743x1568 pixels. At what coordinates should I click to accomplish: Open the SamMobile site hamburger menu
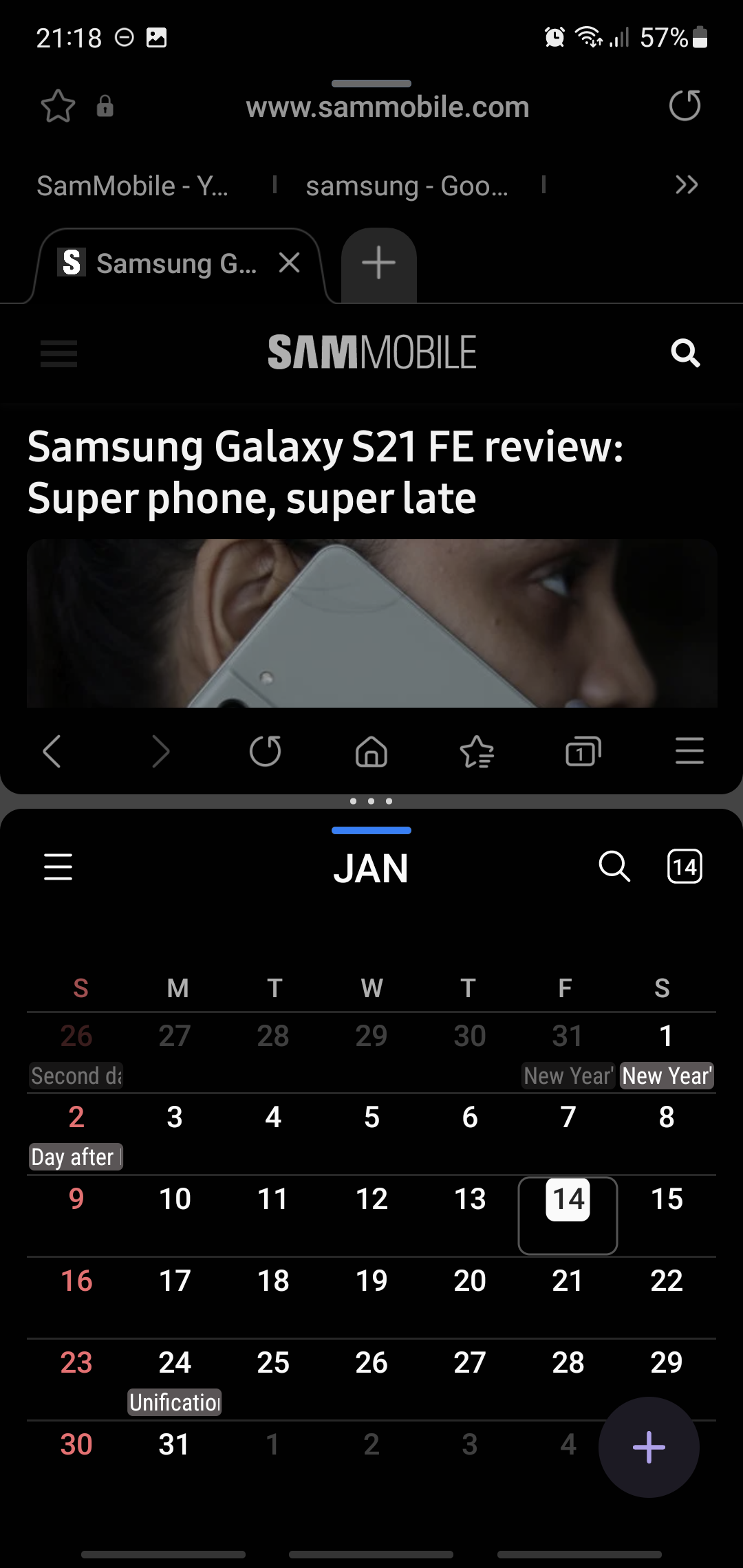pos(58,353)
